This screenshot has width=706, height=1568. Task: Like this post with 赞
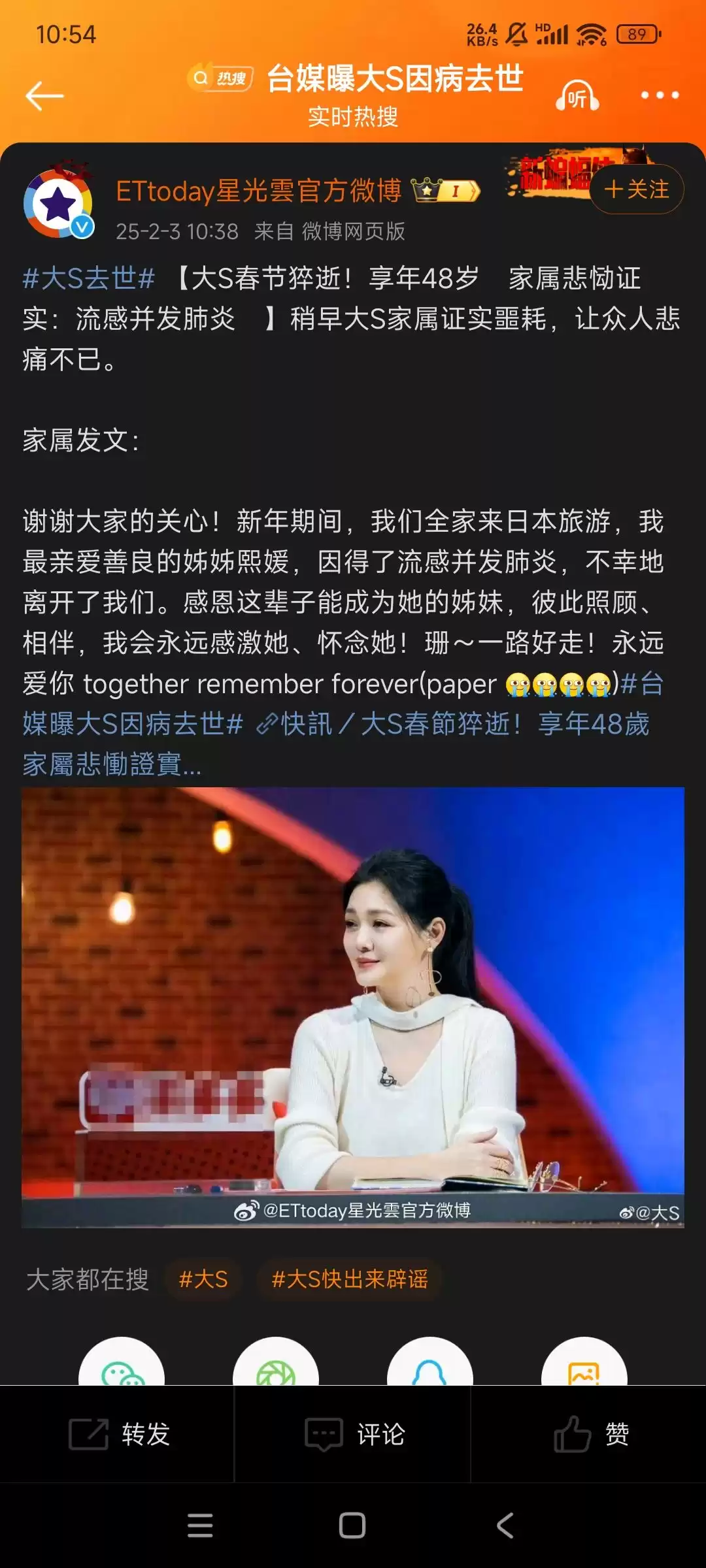tap(591, 1435)
